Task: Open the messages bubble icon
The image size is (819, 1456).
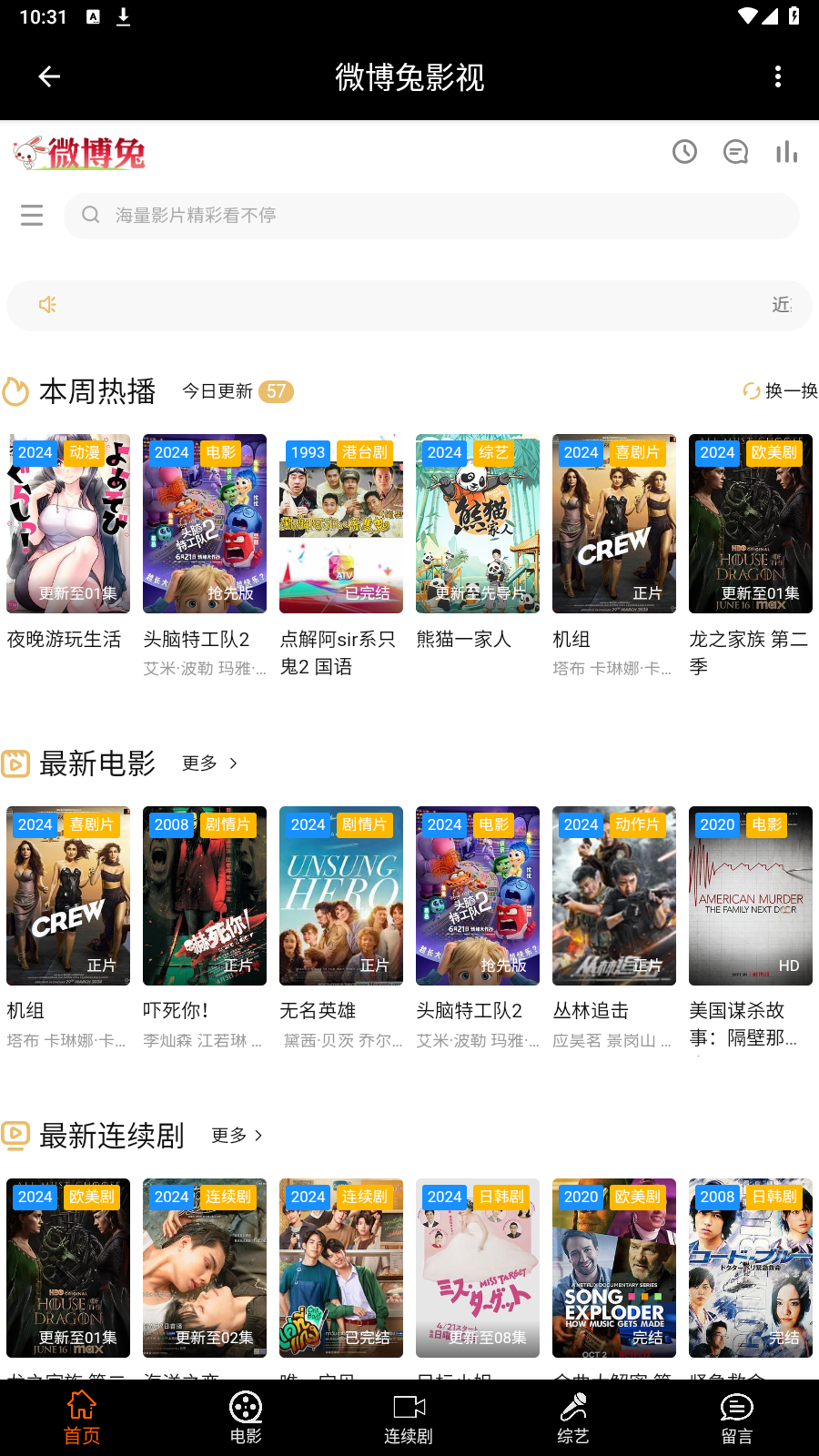Action: click(x=735, y=152)
